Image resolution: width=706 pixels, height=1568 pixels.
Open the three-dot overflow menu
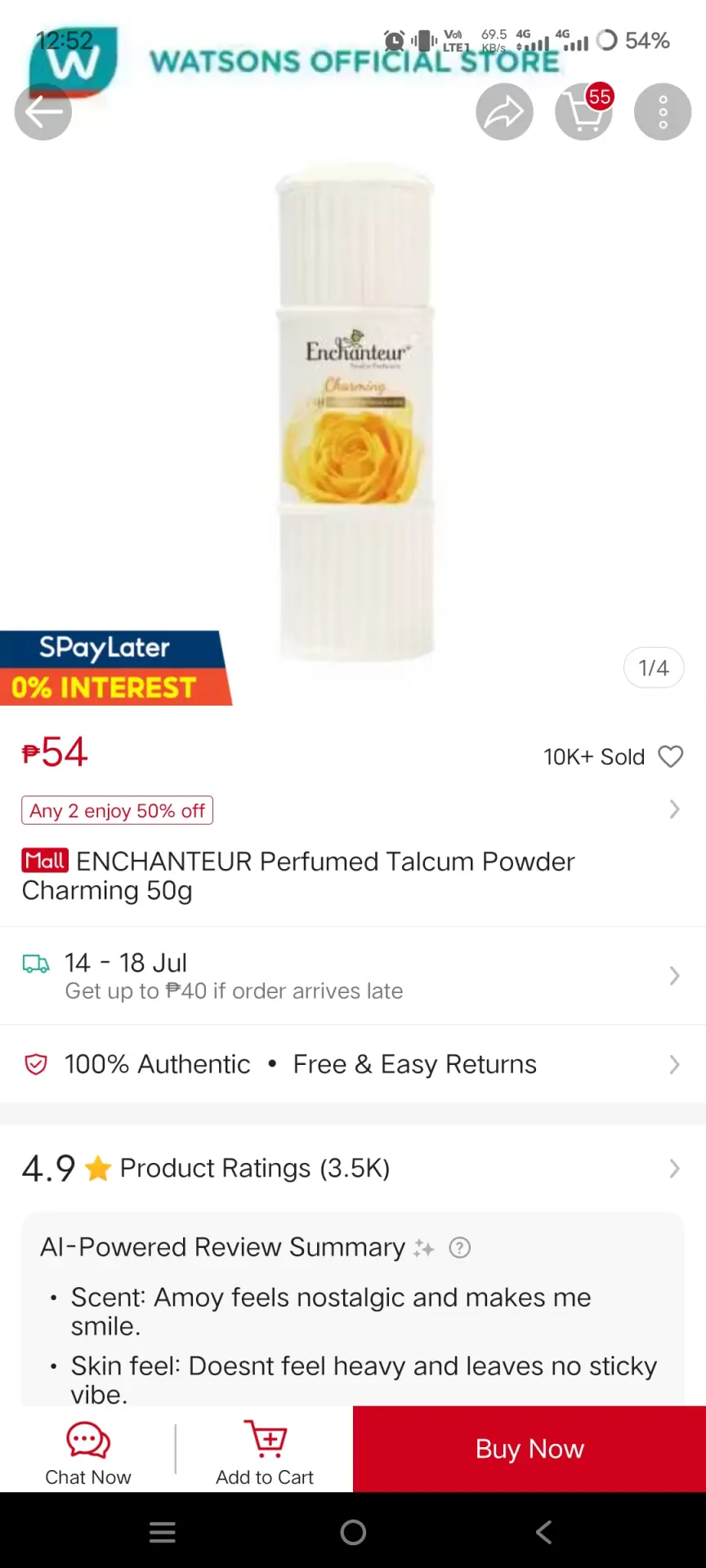pyautogui.click(x=663, y=112)
